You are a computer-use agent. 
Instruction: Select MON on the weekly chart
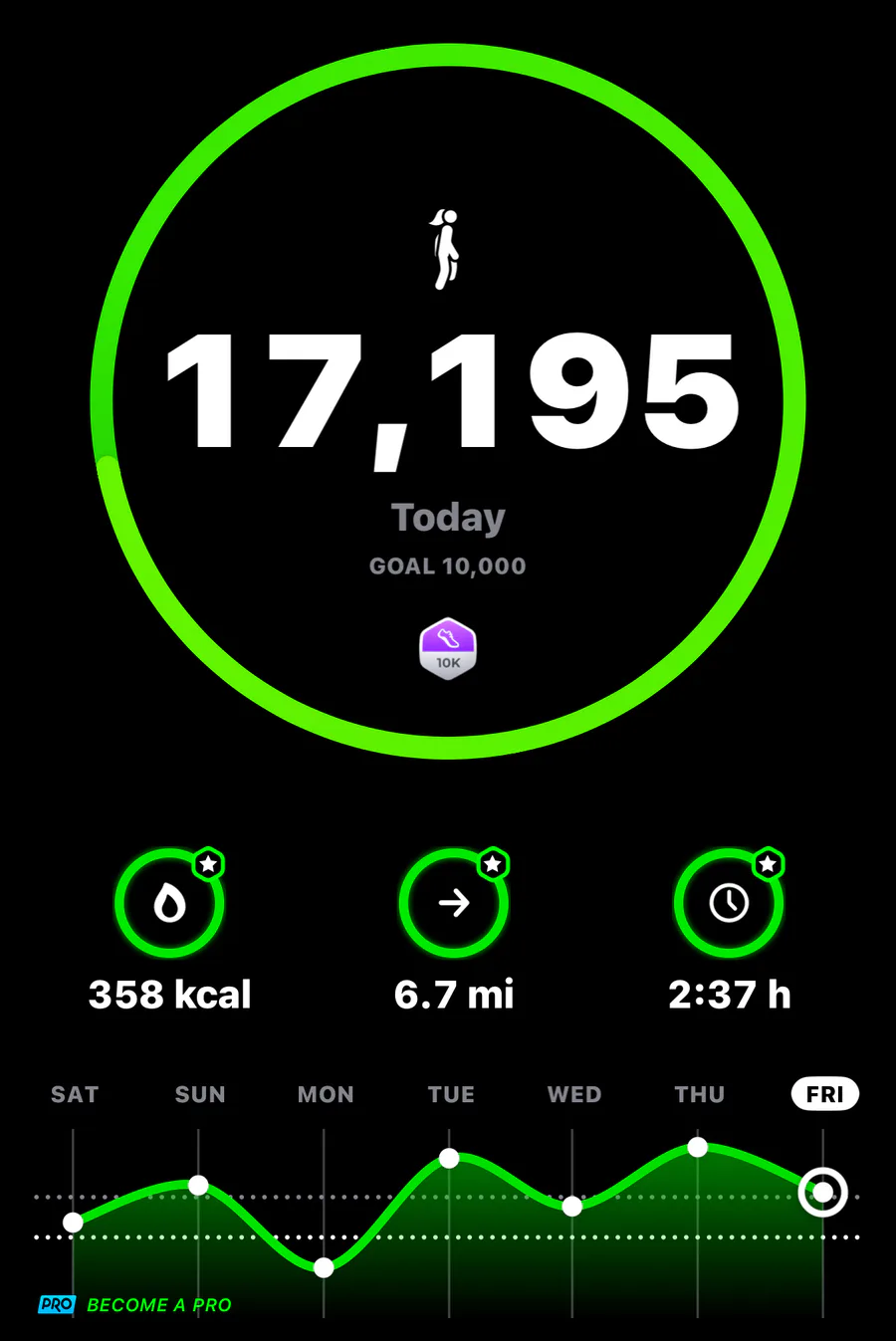pos(326,1094)
